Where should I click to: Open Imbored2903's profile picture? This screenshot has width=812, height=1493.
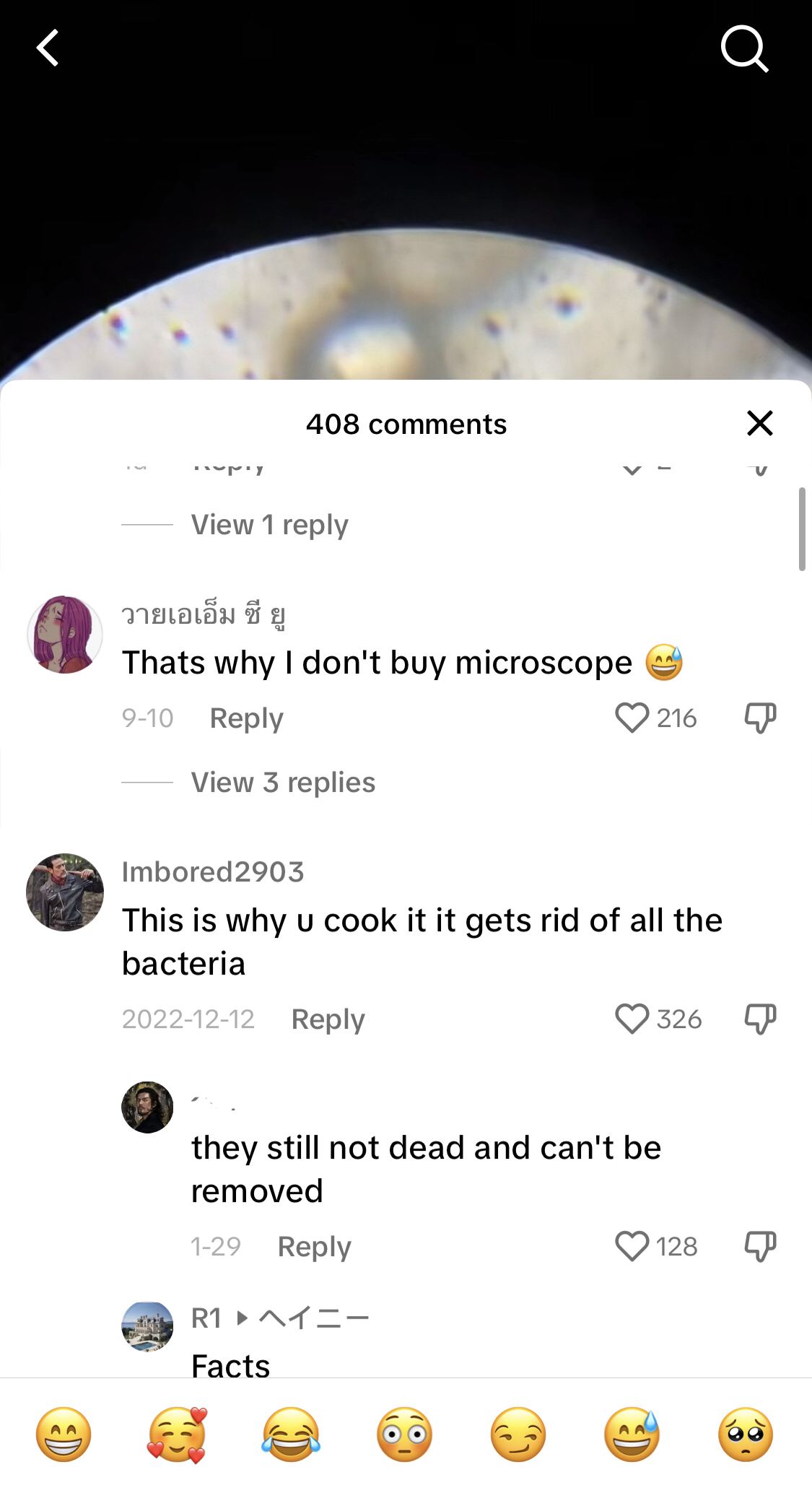click(x=65, y=892)
